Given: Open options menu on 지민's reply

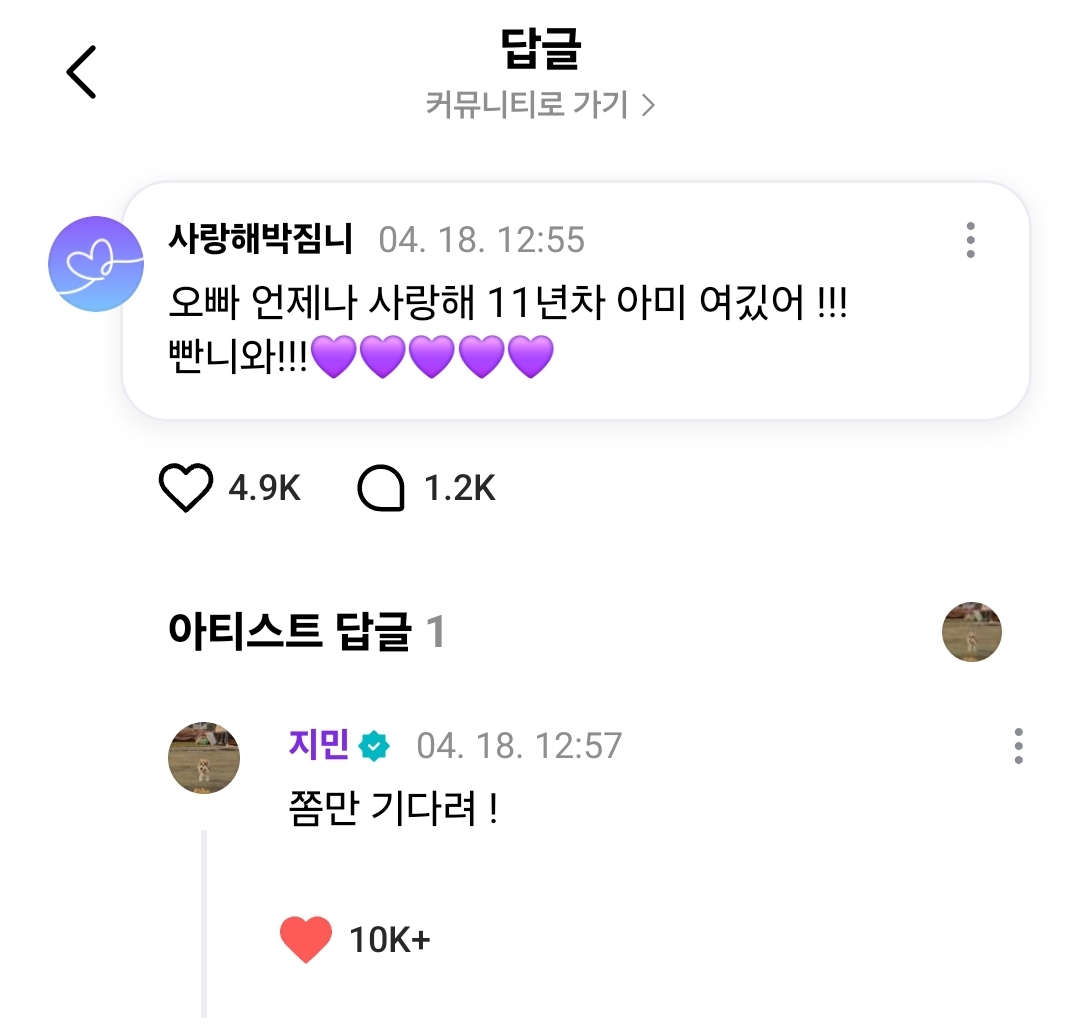Looking at the screenshot, I should 1018,746.
